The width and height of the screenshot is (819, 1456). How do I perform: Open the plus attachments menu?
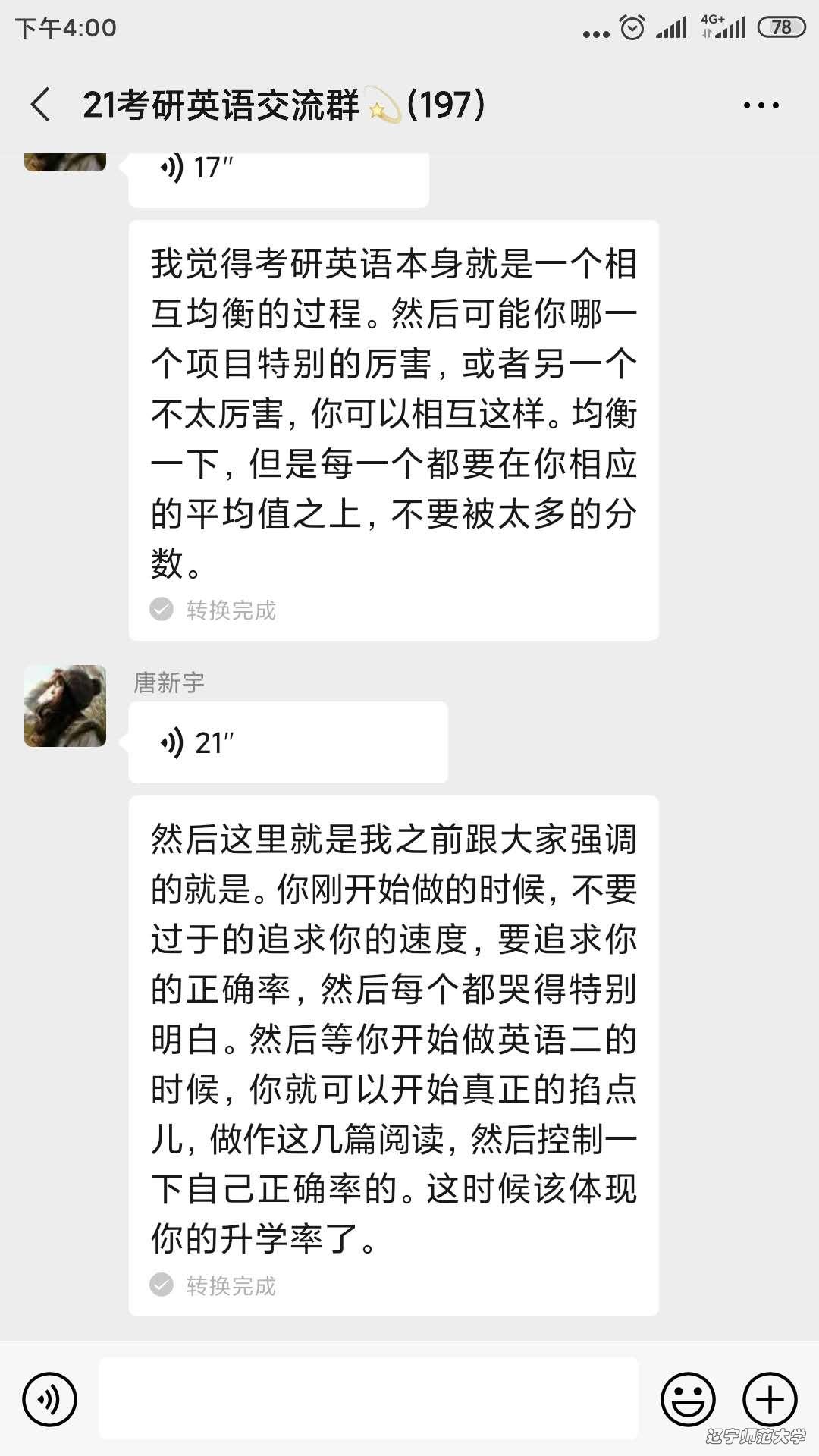point(770,1399)
